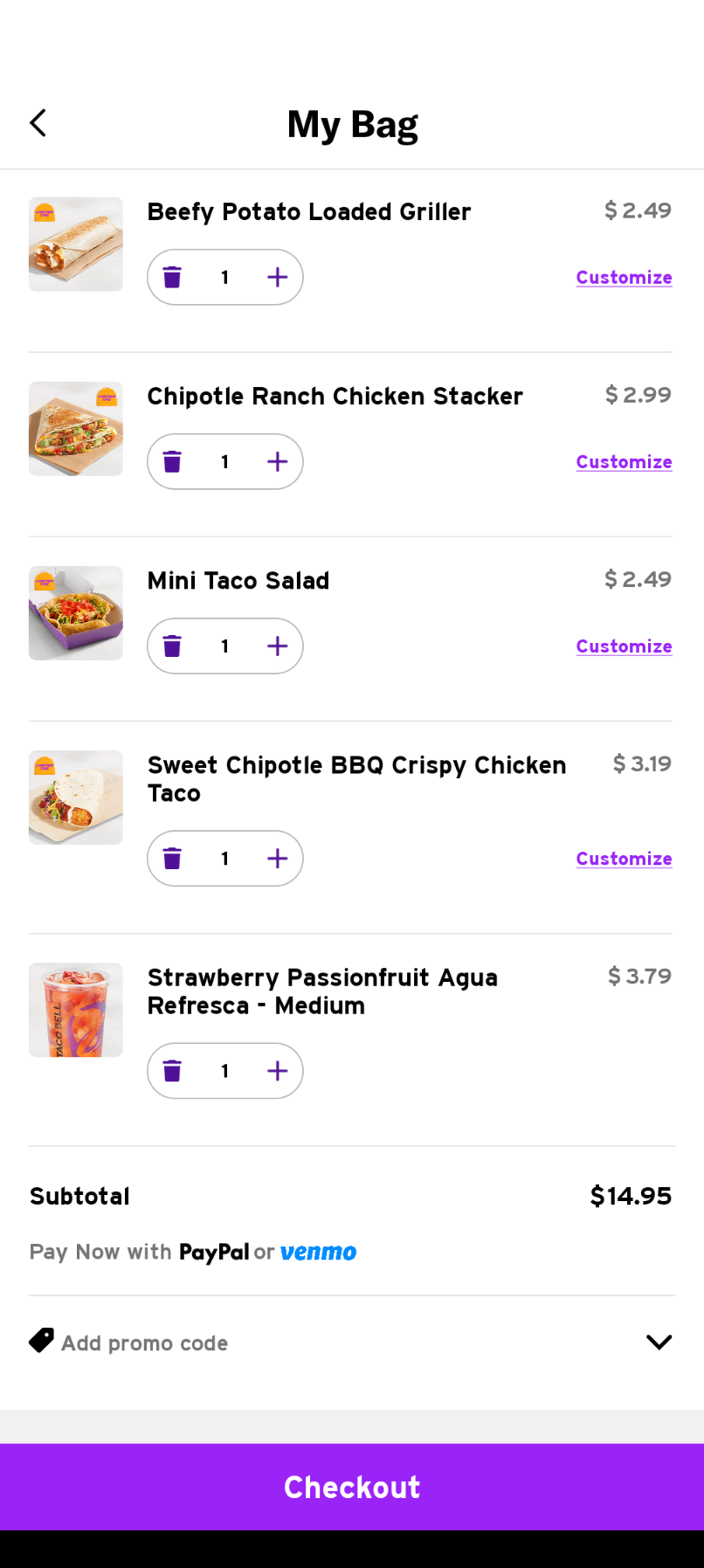Customize the Beefy Potato Loaded Griller
The image size is (704, 1568).
tap(624, 277)
